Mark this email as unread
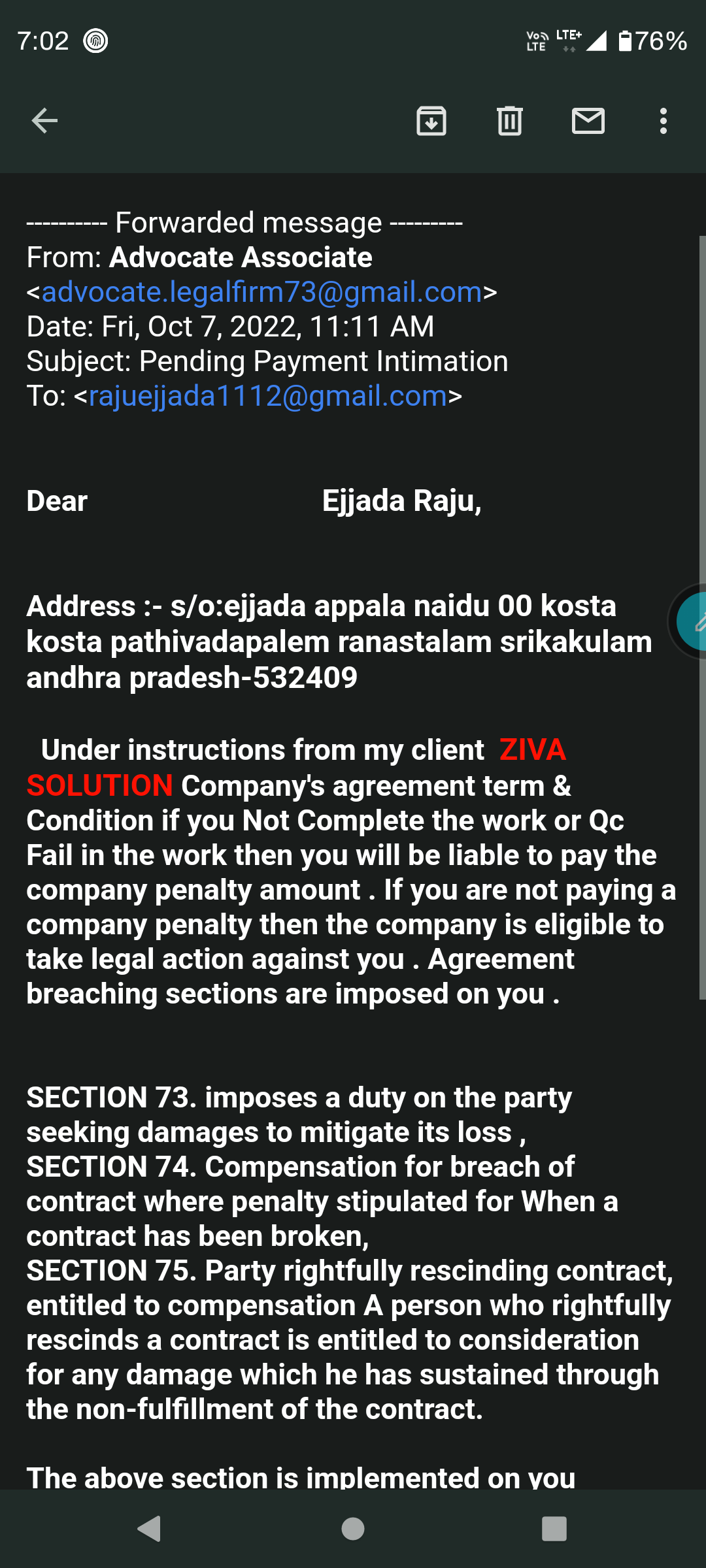The width and height of the screenshot is (706, 1568). click(588, 121)
